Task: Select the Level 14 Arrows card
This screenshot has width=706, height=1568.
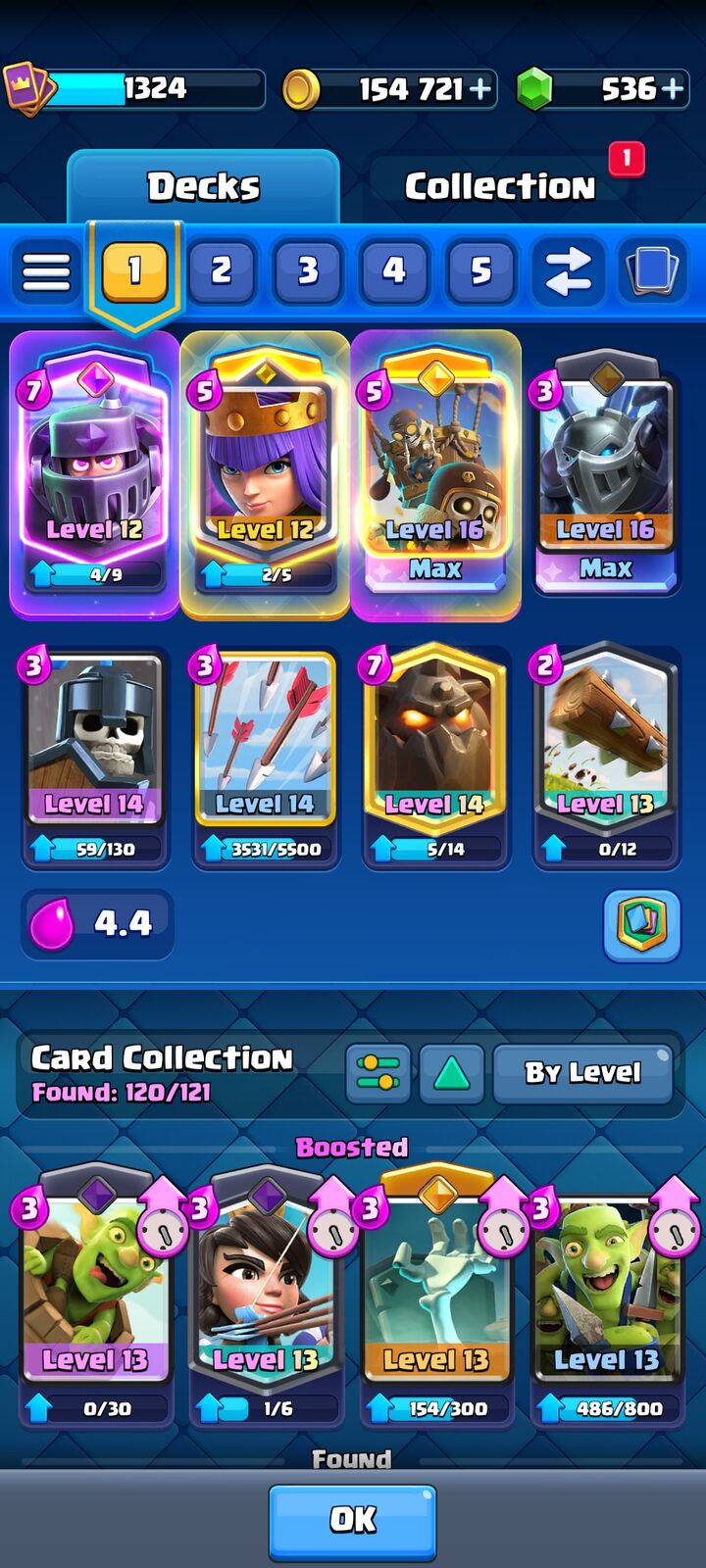Action: pyautogui.click(x=265, y=758)
